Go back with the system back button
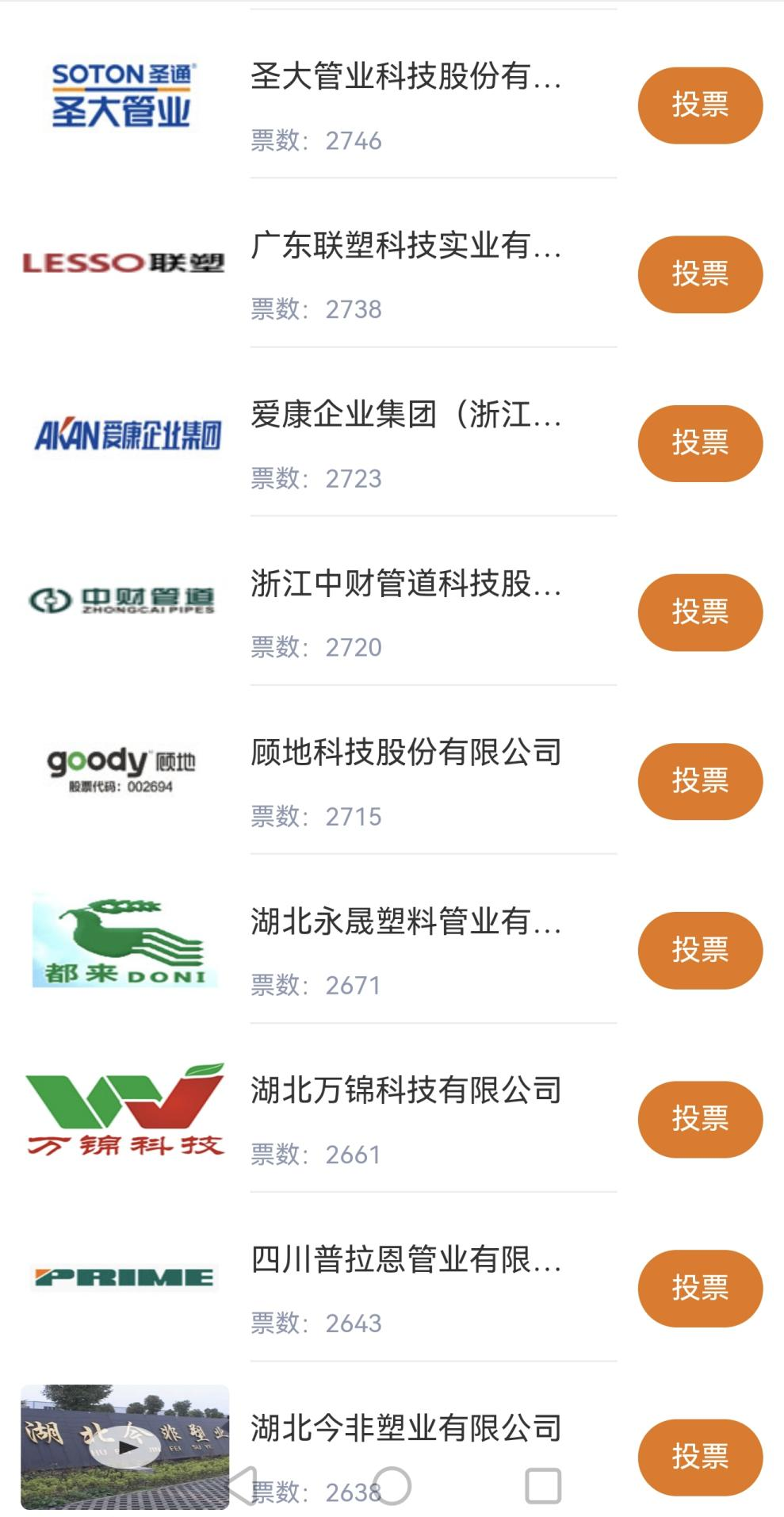784x1517 pixels. 243,1485
